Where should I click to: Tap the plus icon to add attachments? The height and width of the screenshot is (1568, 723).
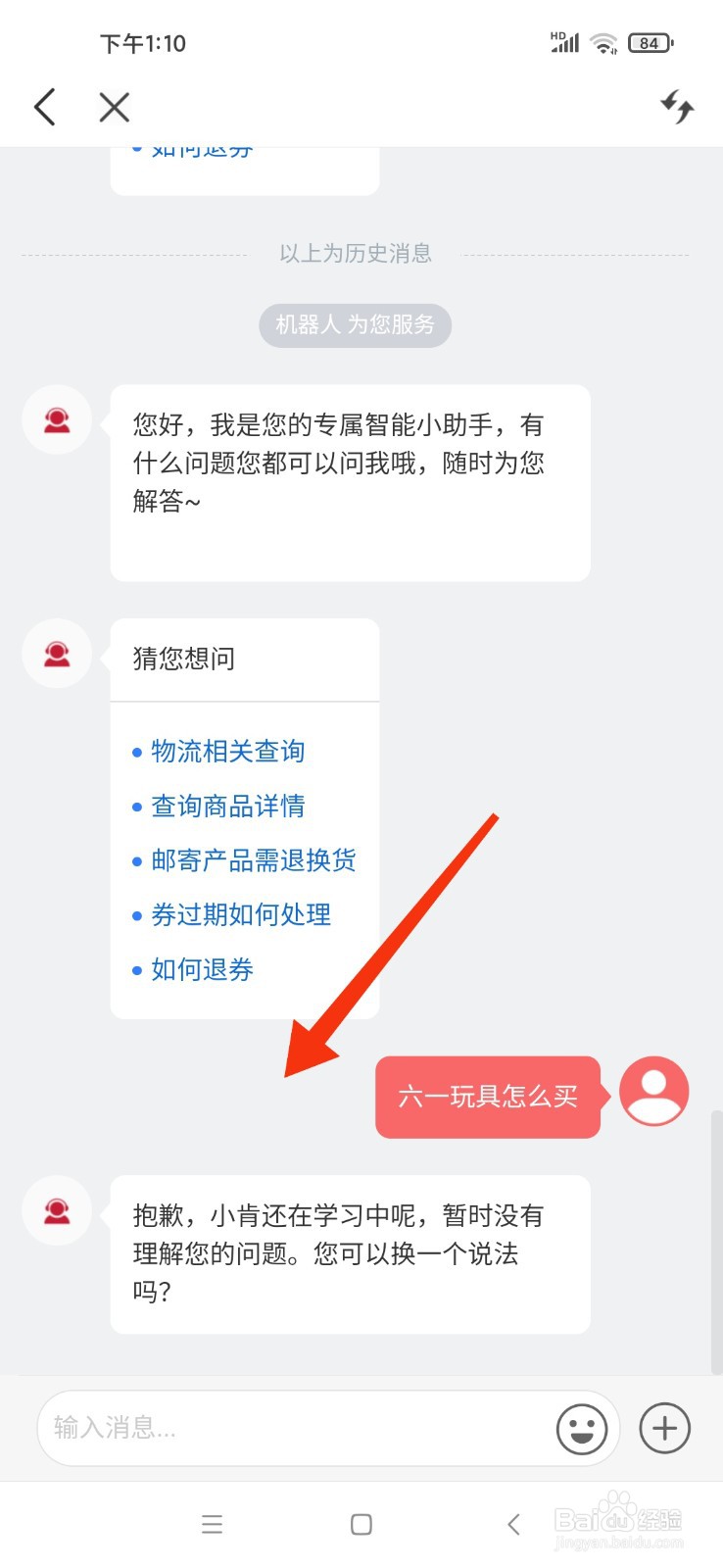click(663, 1429)
